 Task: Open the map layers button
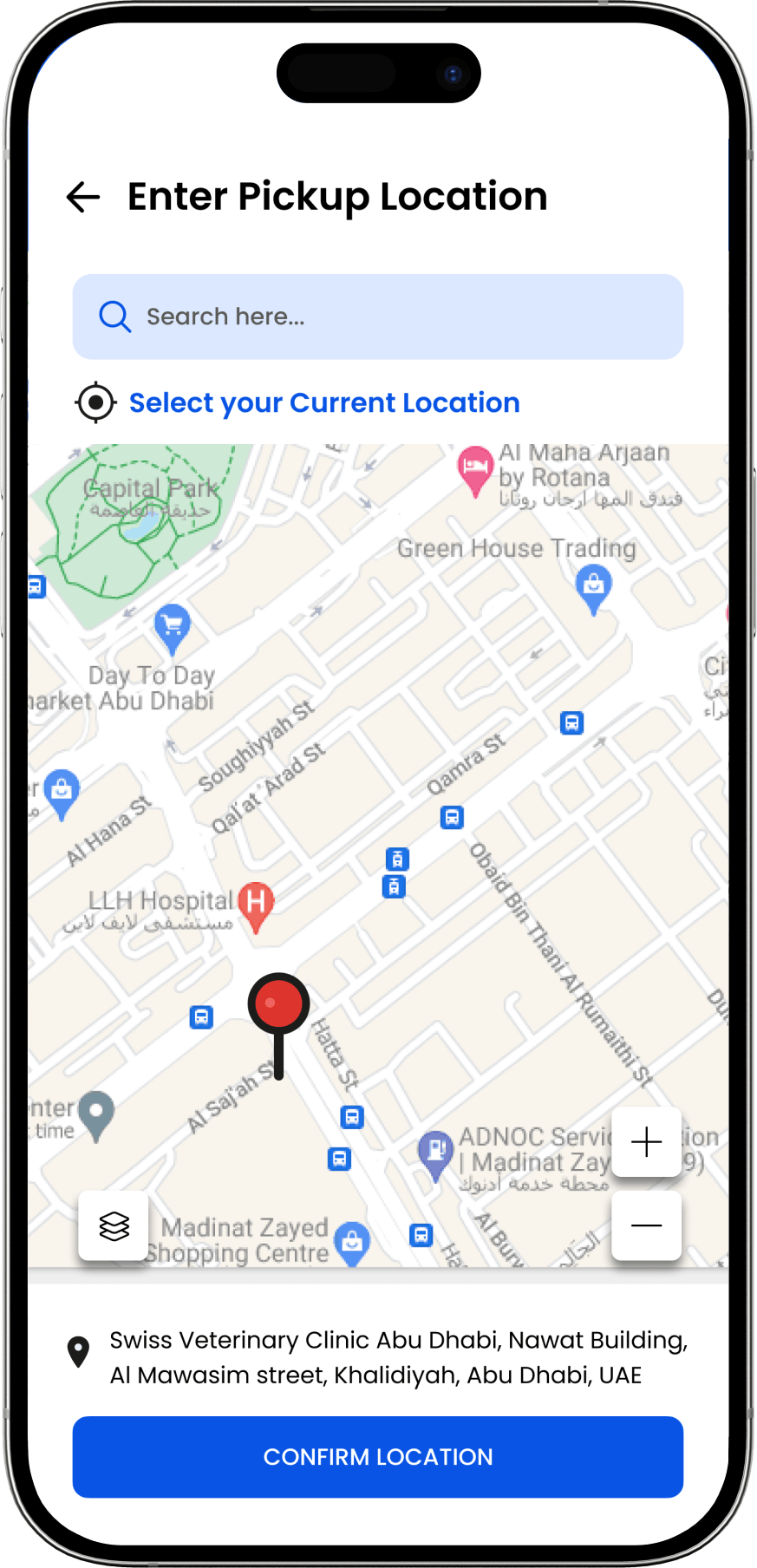point(114,1225)
